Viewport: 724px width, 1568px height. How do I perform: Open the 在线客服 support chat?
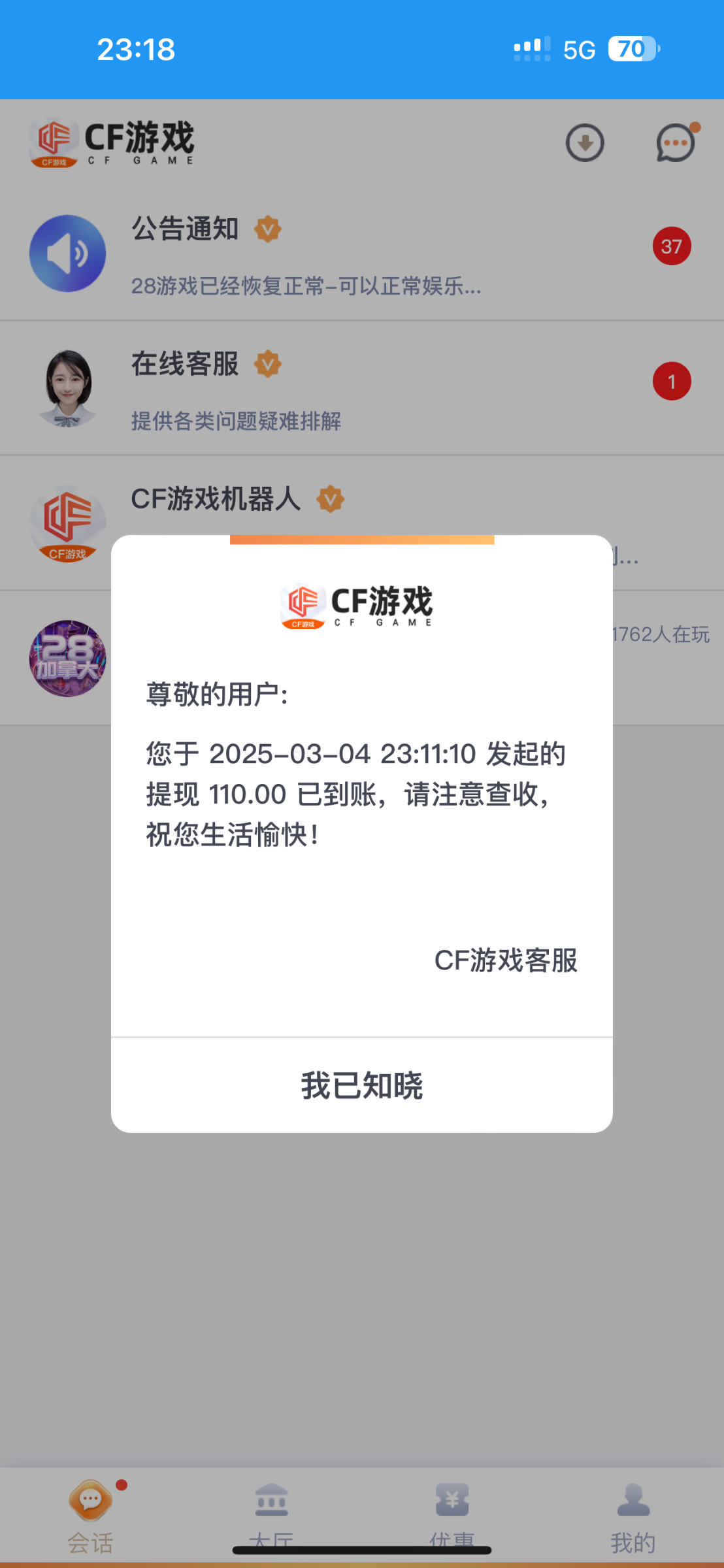click(x=362, y=388)
